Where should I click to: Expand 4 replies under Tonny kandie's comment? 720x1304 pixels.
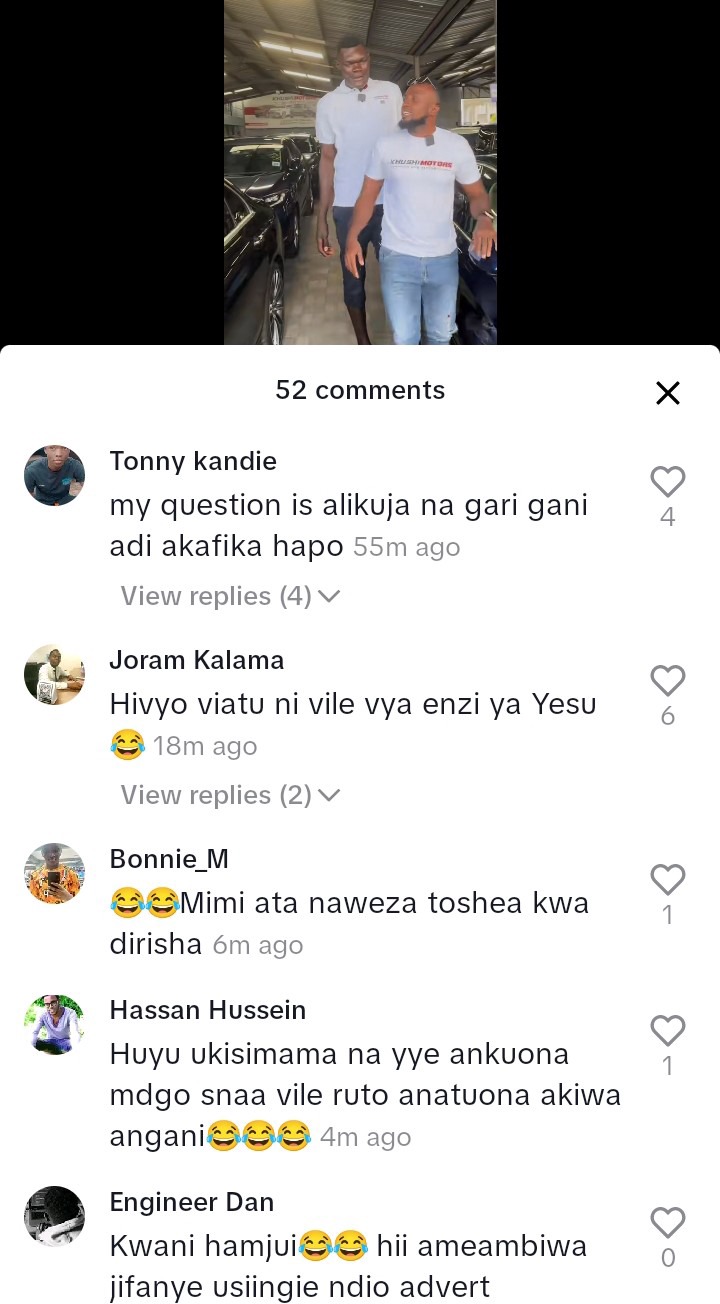tap(230, 596)
